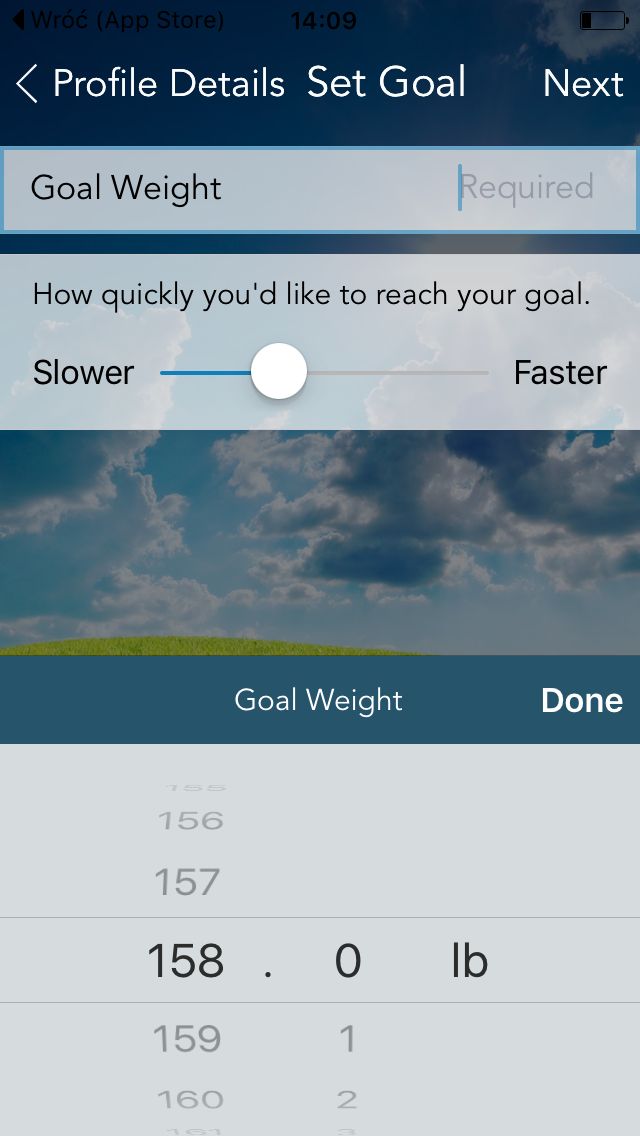Select 157 in the weight picker
640x1136 pixels.
pos(186,882)
